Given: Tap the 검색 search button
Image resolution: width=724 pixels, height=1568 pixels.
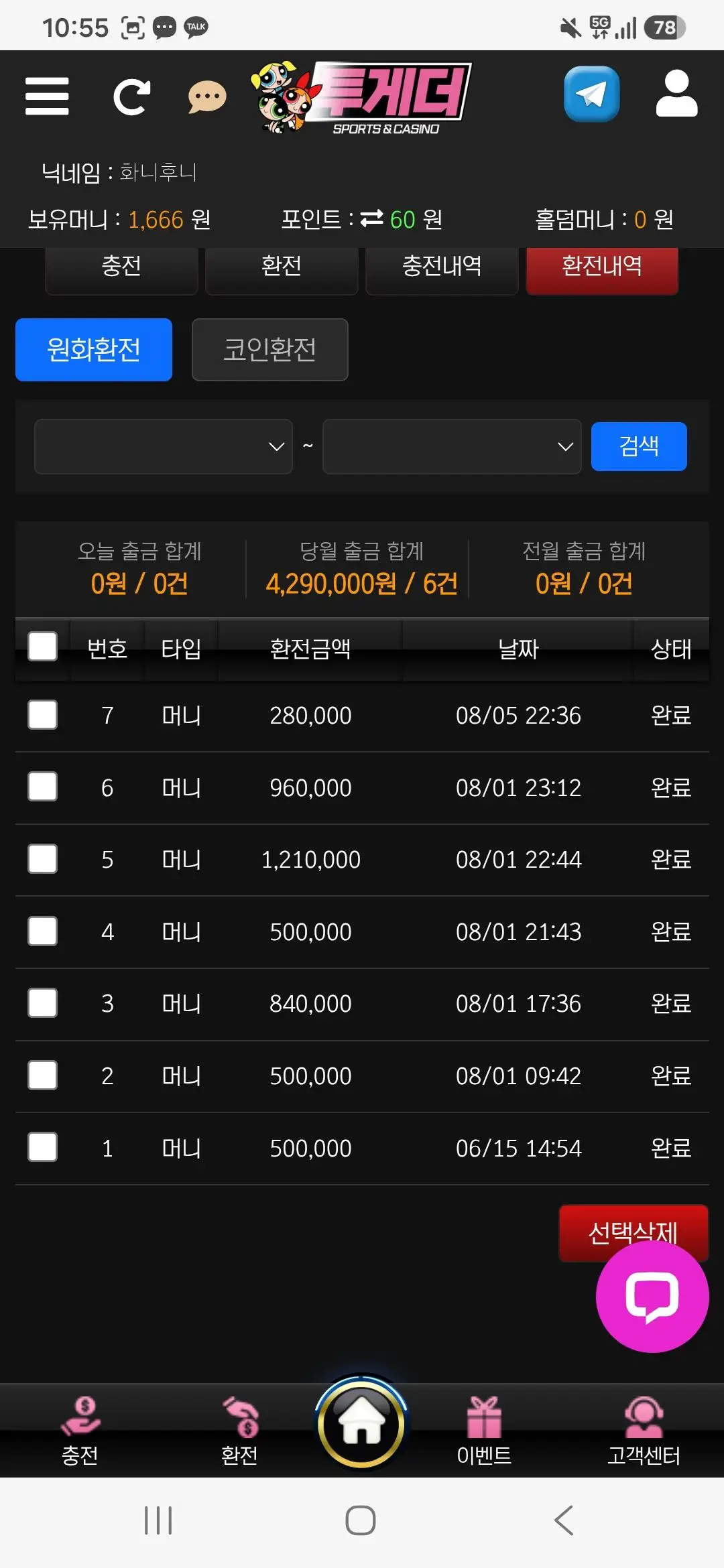Looking at the screenshot, I should [639, 446].
